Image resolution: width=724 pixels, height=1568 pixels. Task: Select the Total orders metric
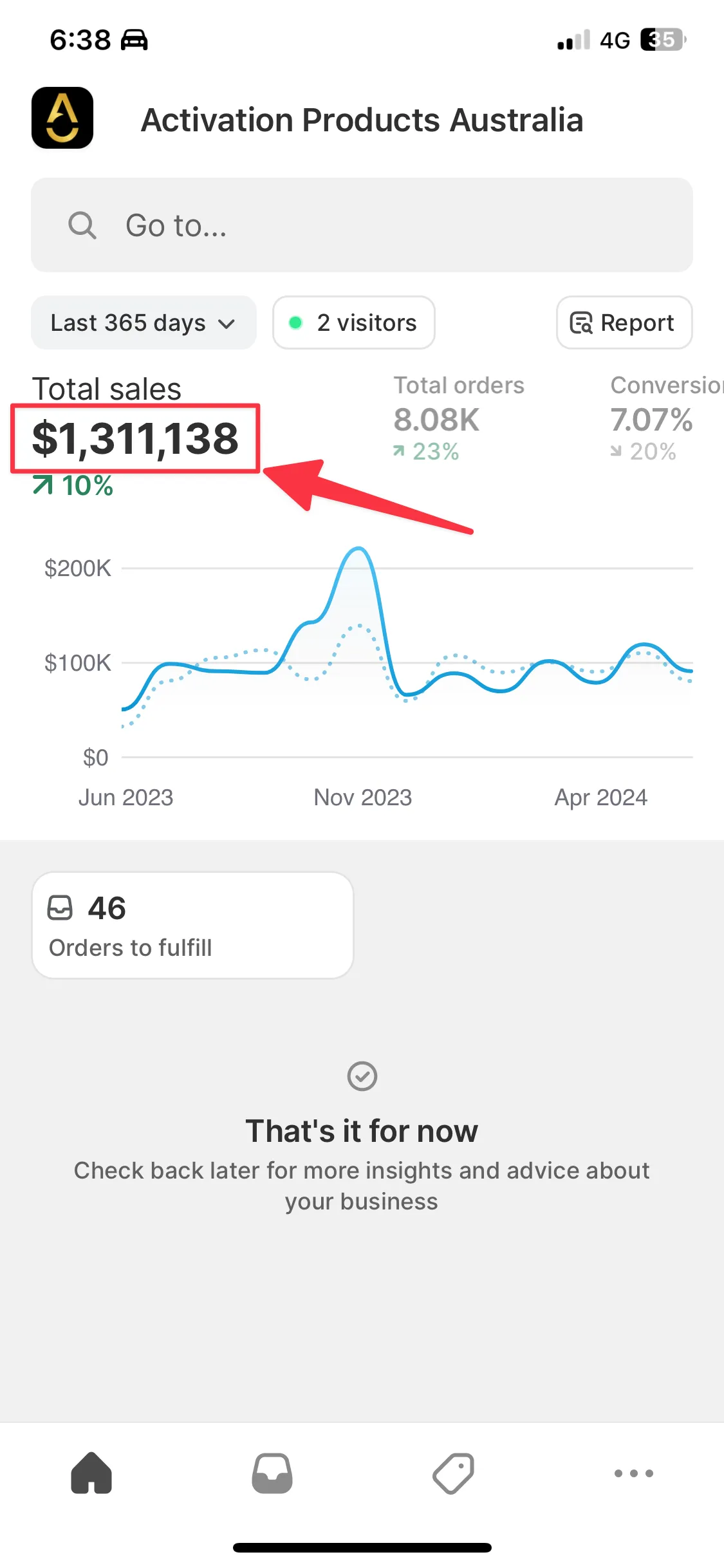458,418
